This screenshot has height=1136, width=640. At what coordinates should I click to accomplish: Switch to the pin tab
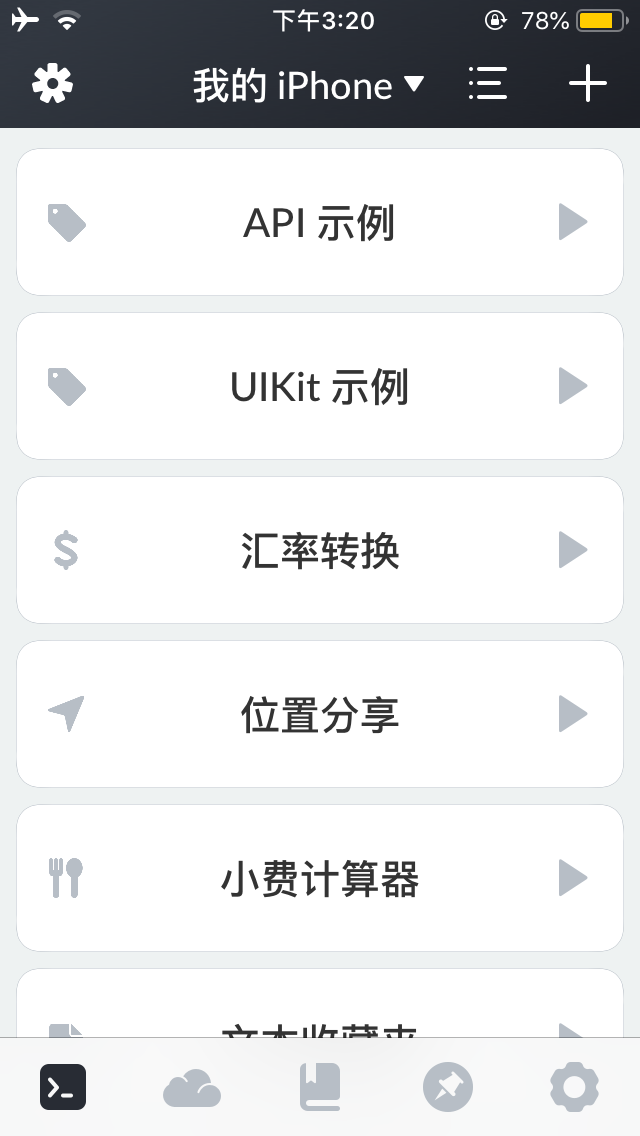pos(447,1087)
